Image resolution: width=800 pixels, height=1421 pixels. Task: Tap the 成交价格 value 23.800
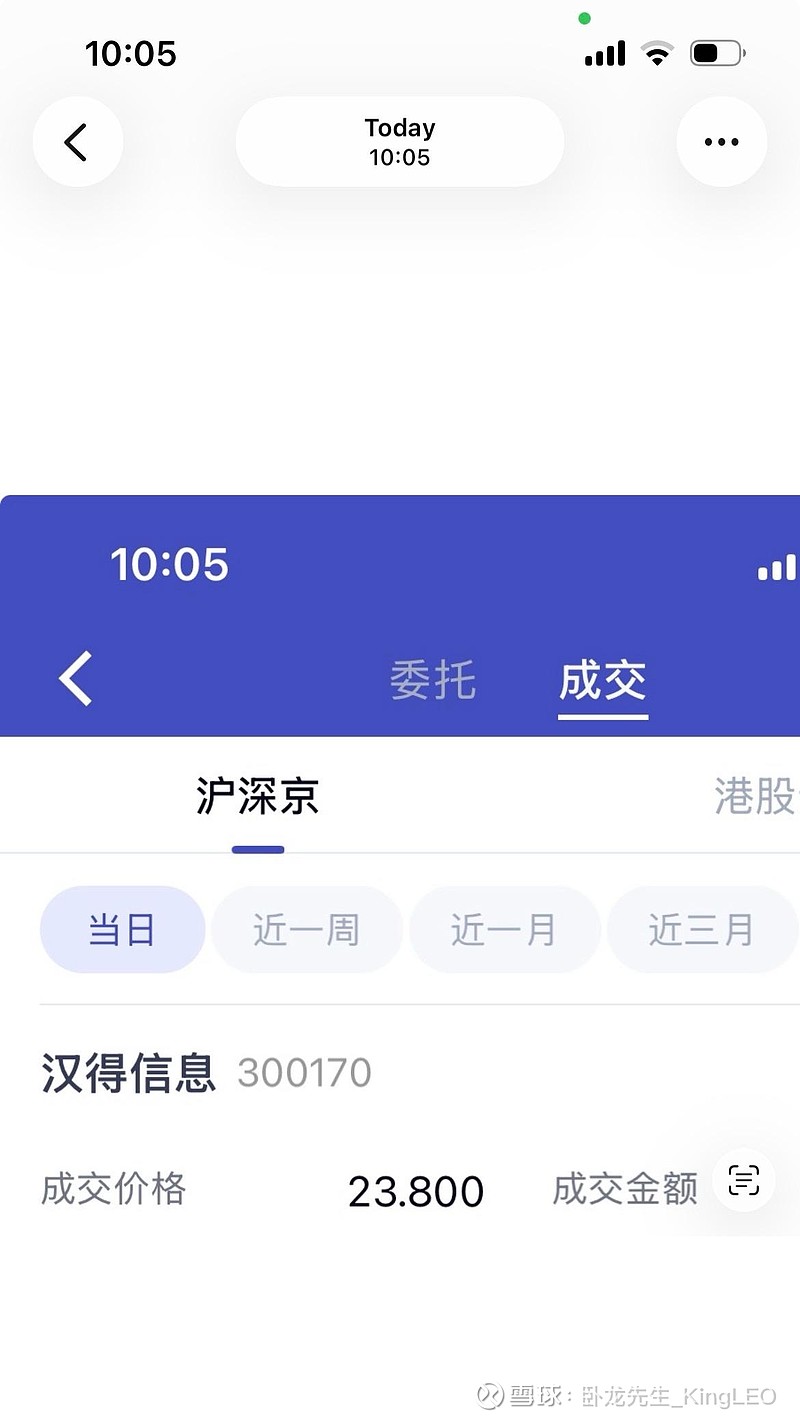[x=416, y=1190]
